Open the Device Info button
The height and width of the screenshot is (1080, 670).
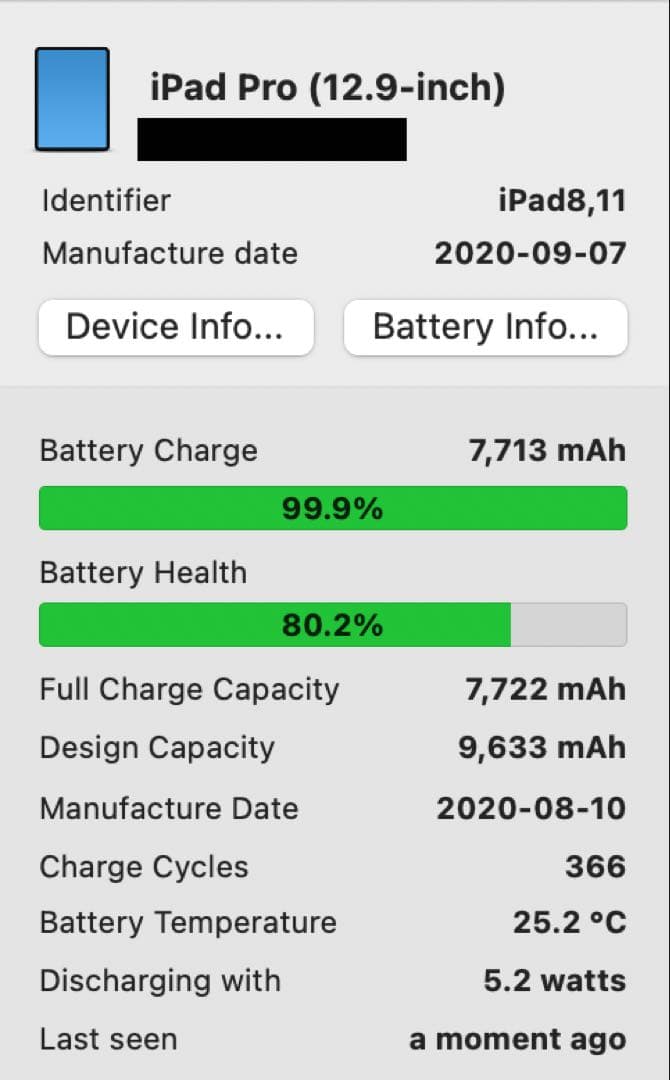tap(176, 327)
